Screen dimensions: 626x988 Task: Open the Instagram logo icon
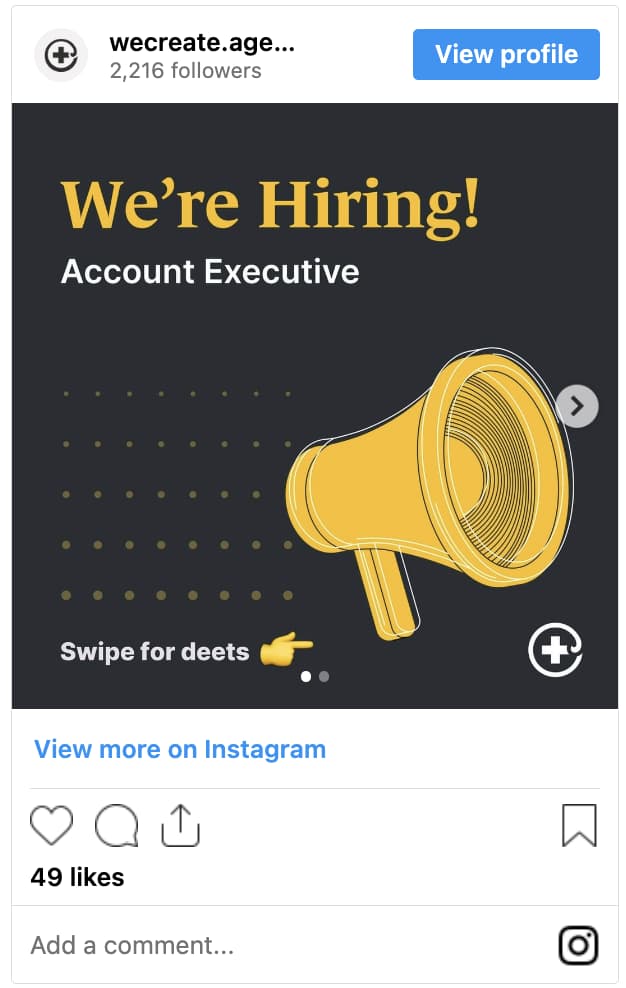click(x=578, y=945)
